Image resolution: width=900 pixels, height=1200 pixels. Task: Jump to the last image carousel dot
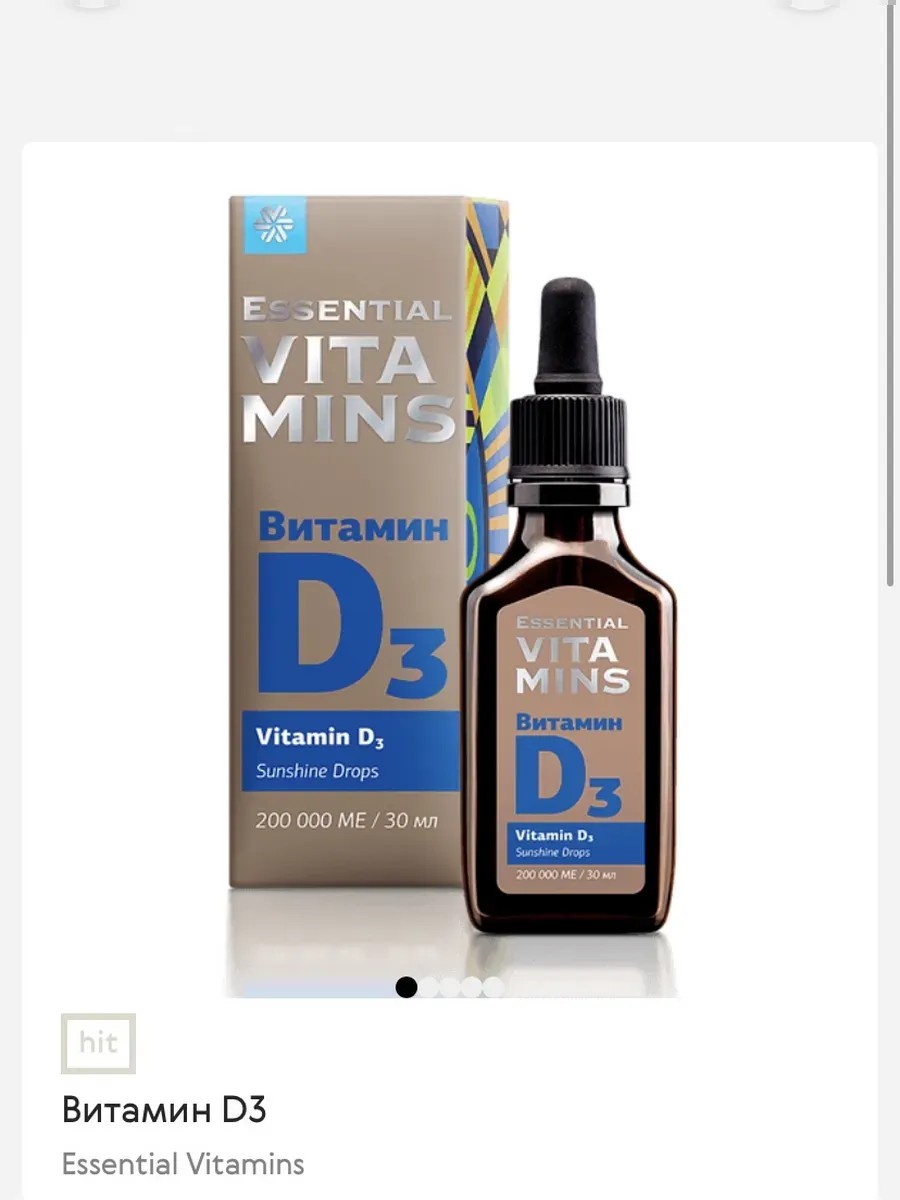[494, 987]
